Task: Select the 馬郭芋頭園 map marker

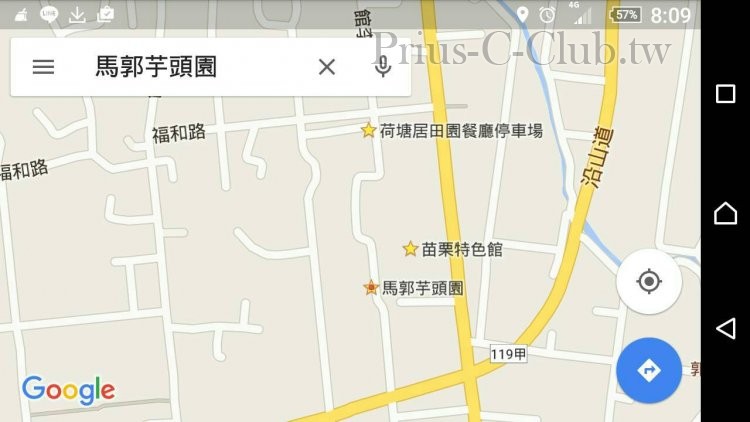Action: click(x=371, y=288)
